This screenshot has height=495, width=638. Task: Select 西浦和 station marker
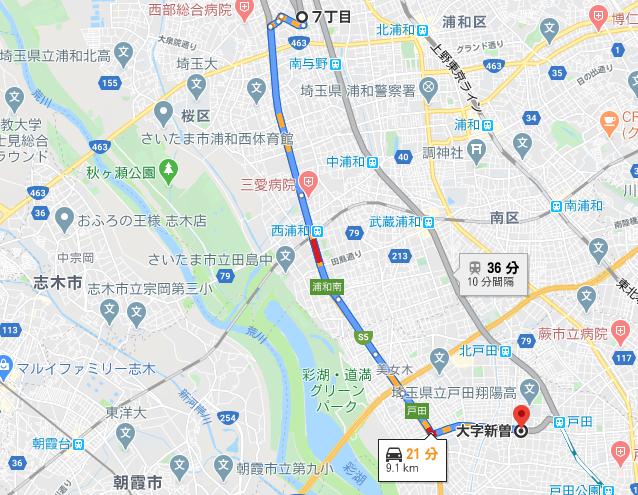[x=310, y=229]
